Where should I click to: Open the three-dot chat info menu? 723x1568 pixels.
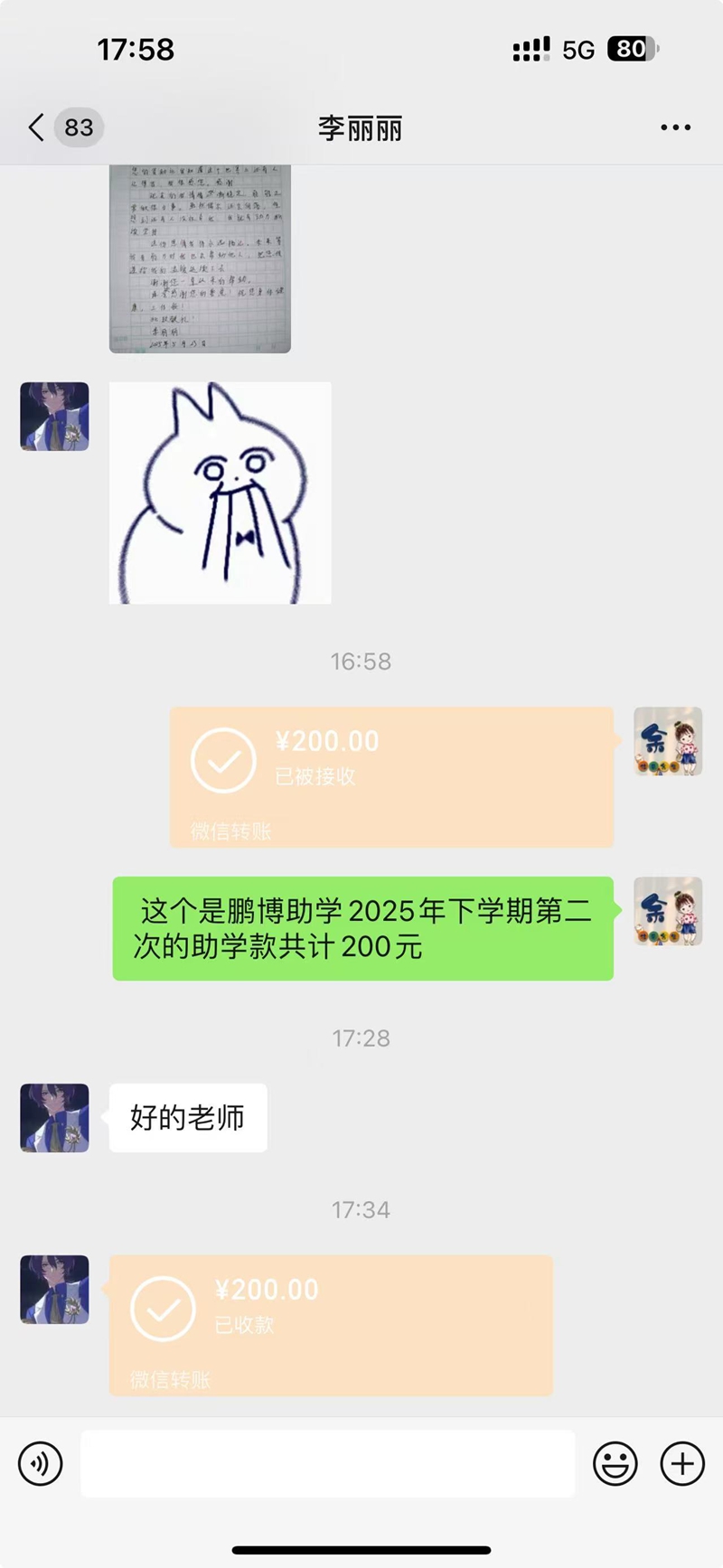click(x=675, y=127)
